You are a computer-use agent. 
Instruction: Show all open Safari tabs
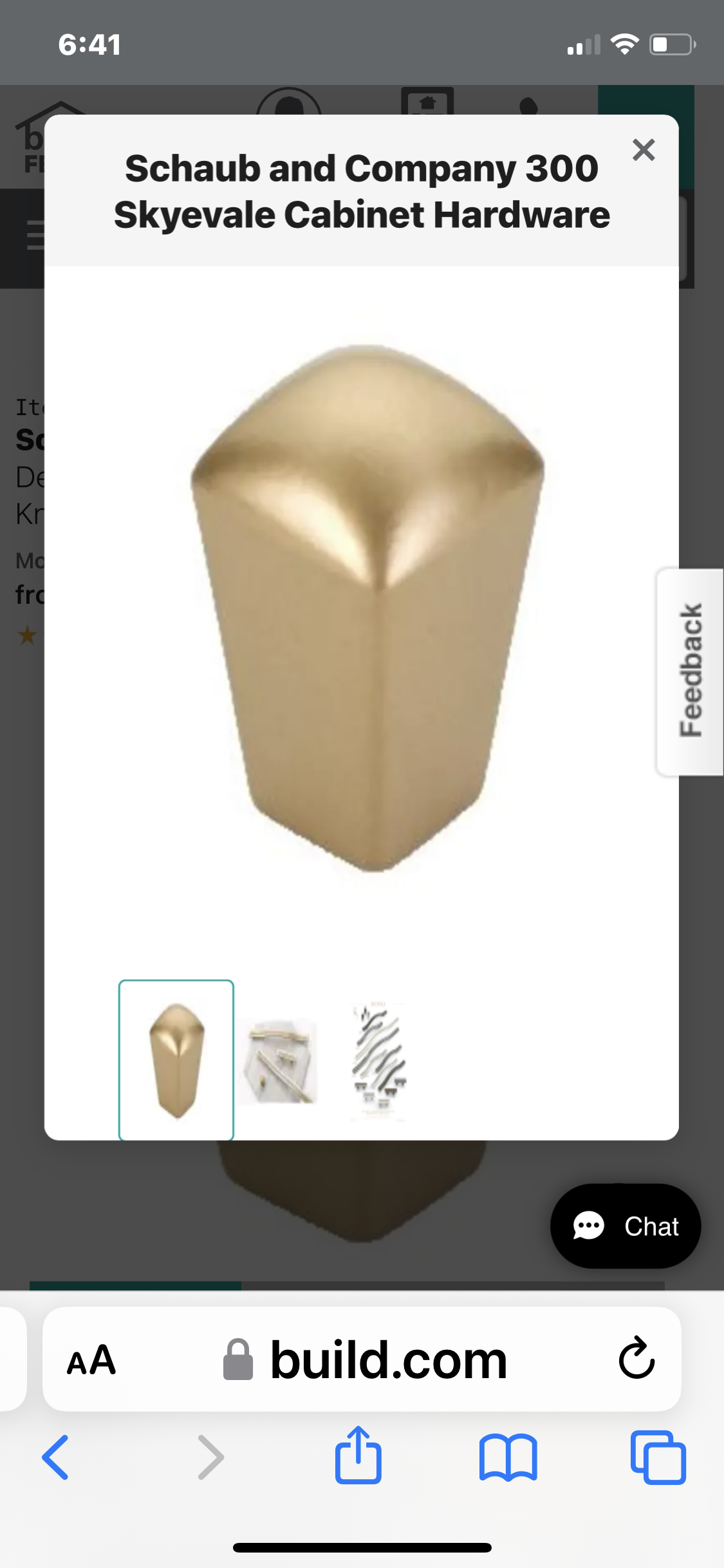[658, 1457]
